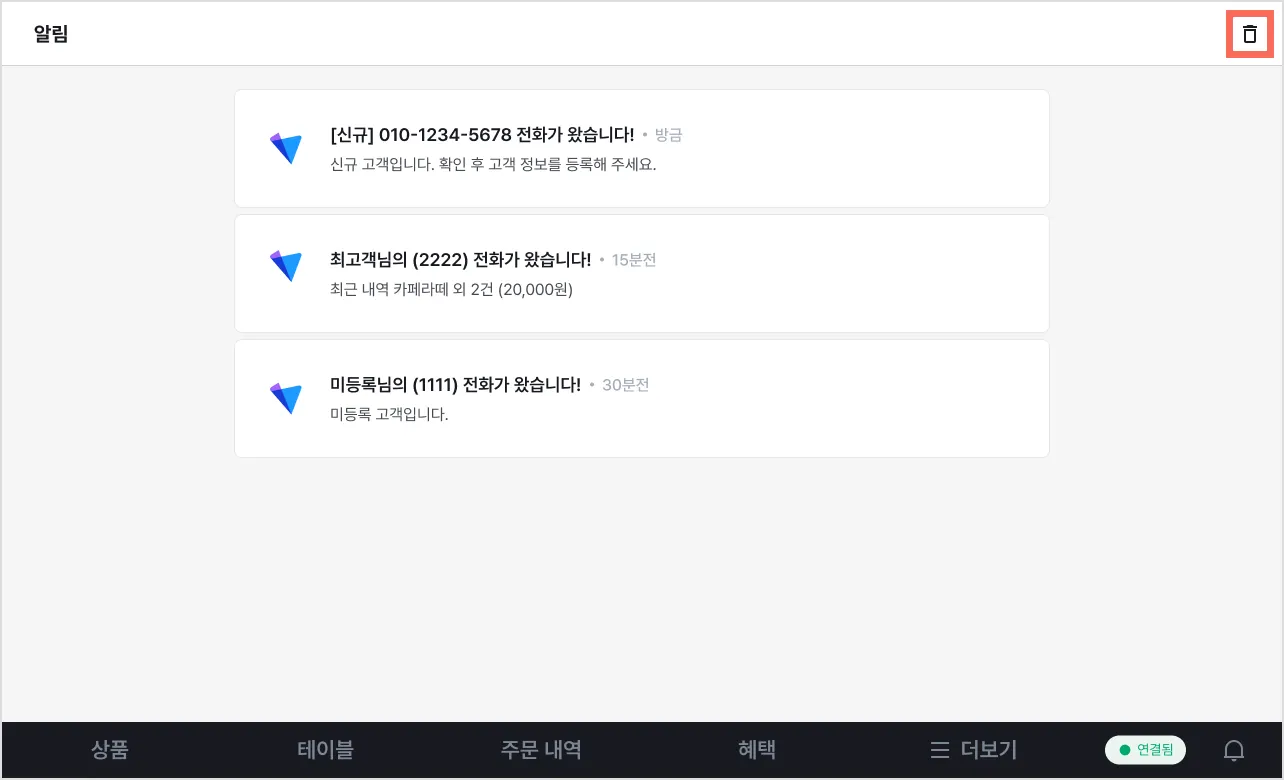The image size is (1284, 780).
Task: Tap the trash icon to delete notifications
Action: (1249, 34)
